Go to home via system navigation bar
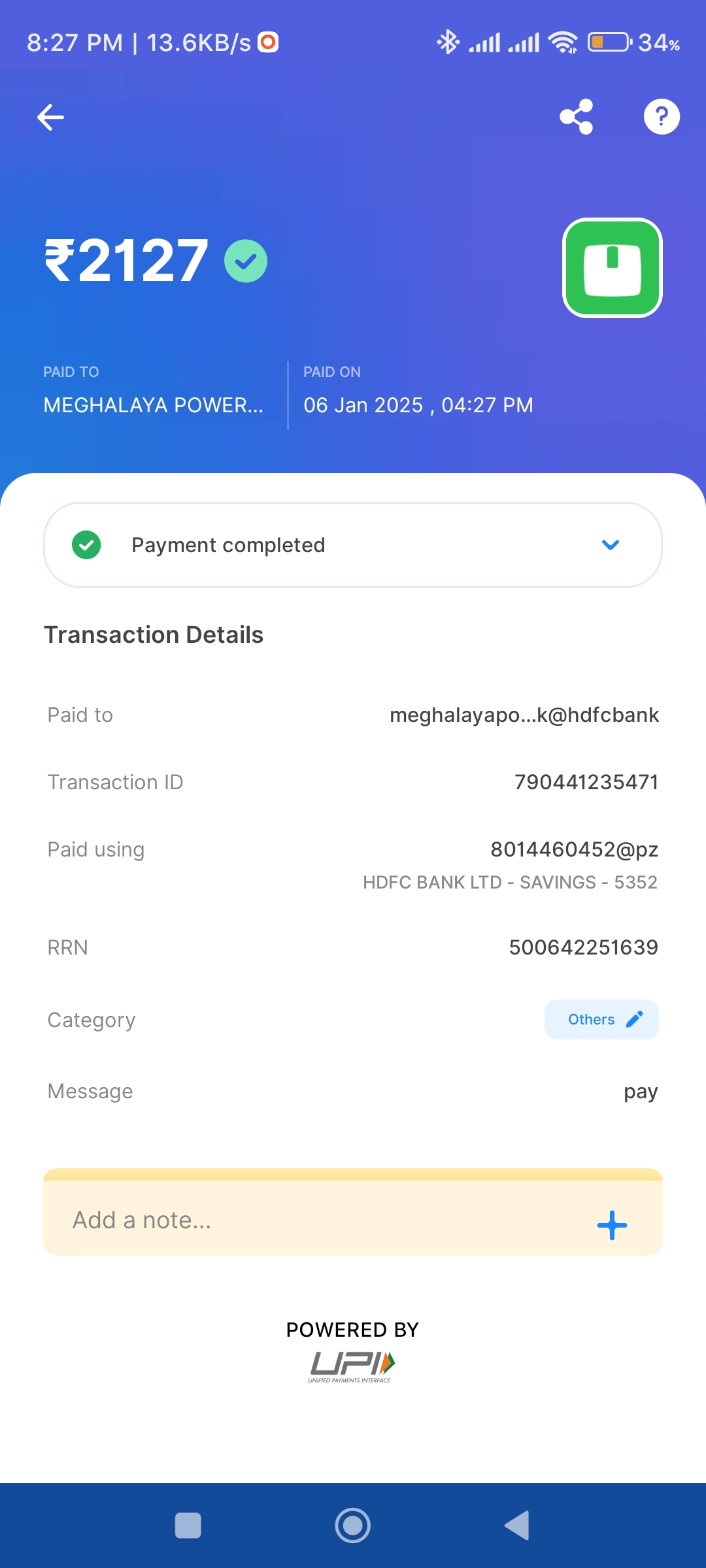 coord(353,1526)
